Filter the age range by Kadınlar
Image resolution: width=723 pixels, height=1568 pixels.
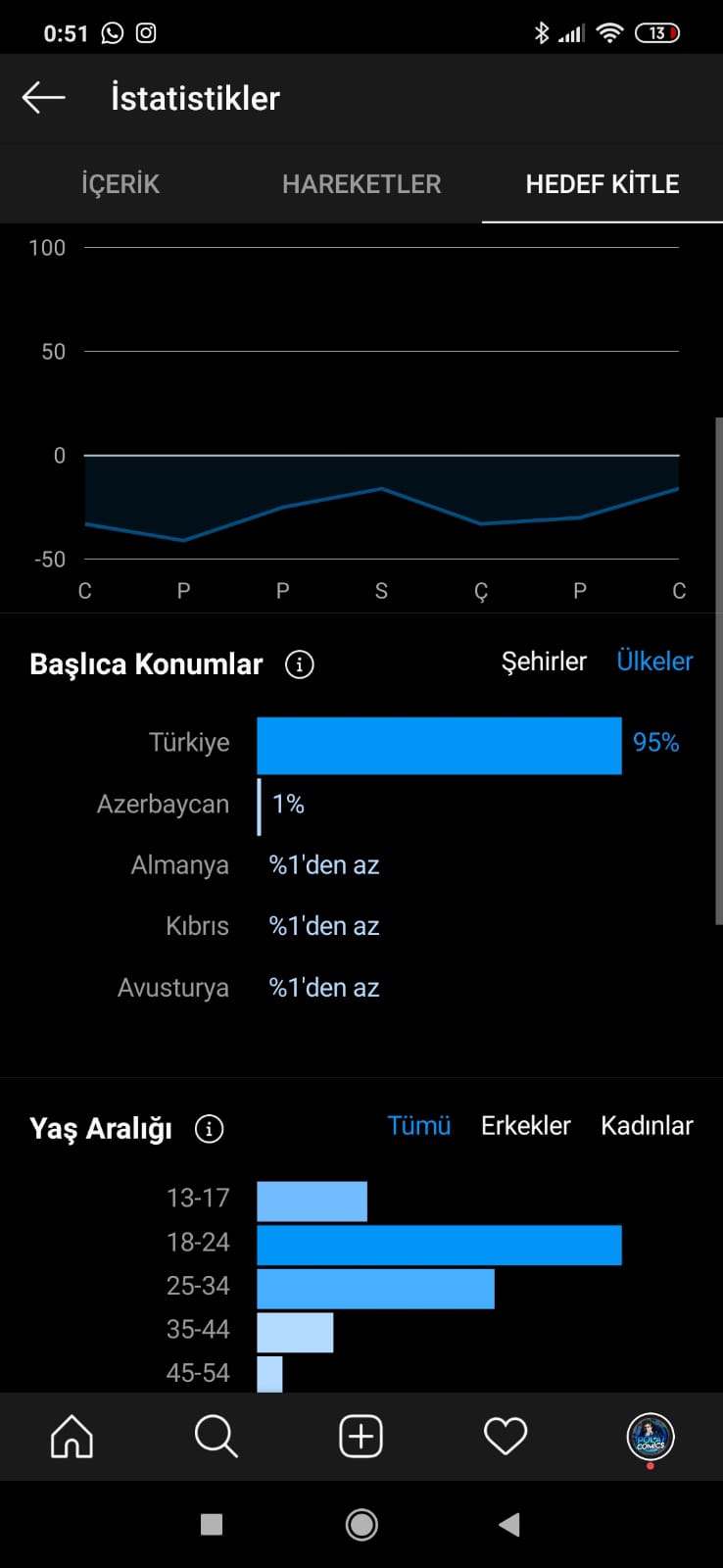(x=647, y=1126)
